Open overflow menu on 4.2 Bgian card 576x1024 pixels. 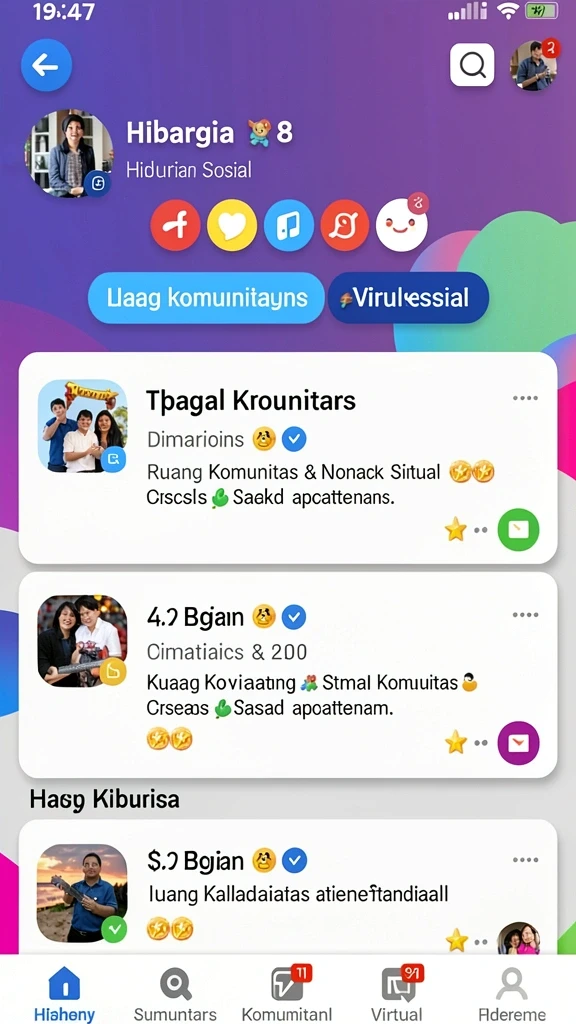click(x=525, y=615)
